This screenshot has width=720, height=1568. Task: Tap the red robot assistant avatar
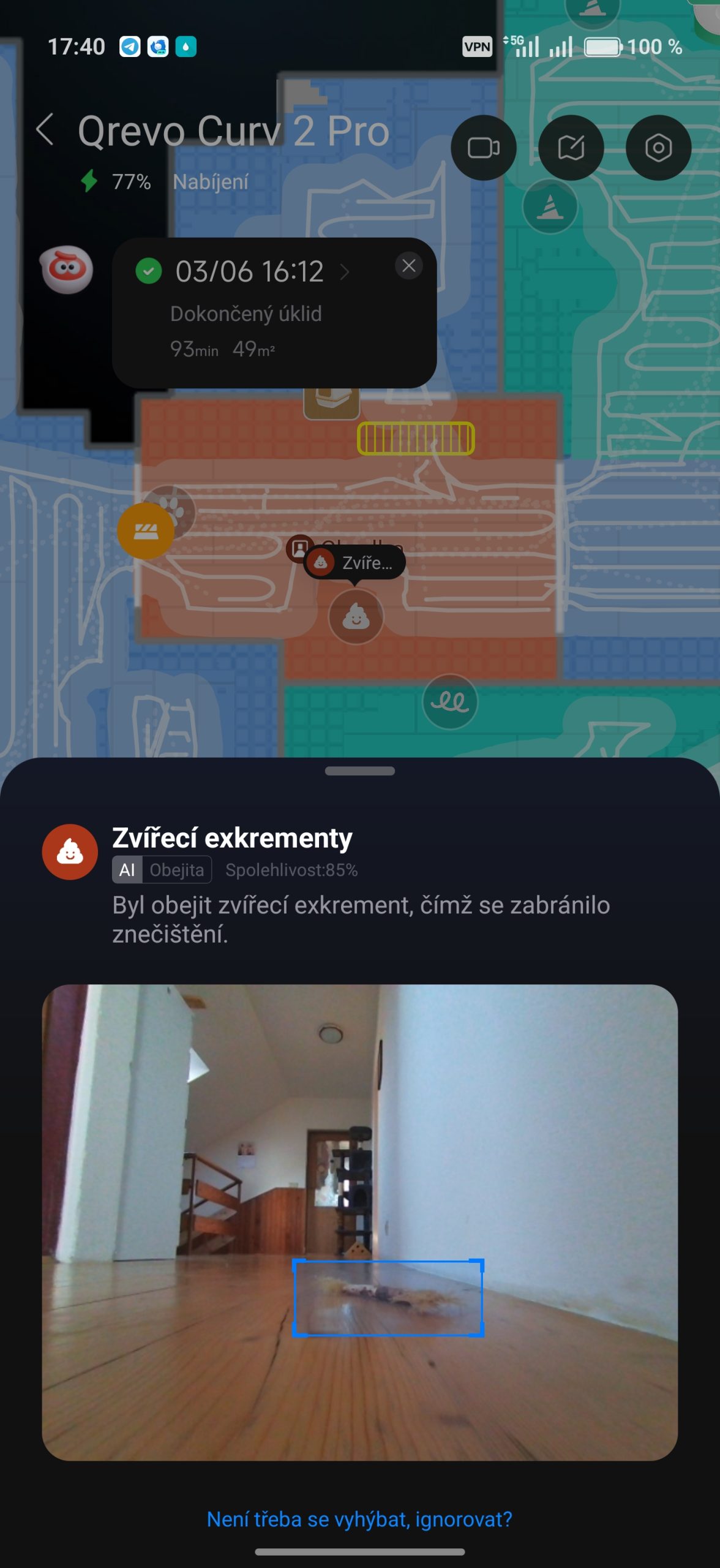click(x=67, y=269)
